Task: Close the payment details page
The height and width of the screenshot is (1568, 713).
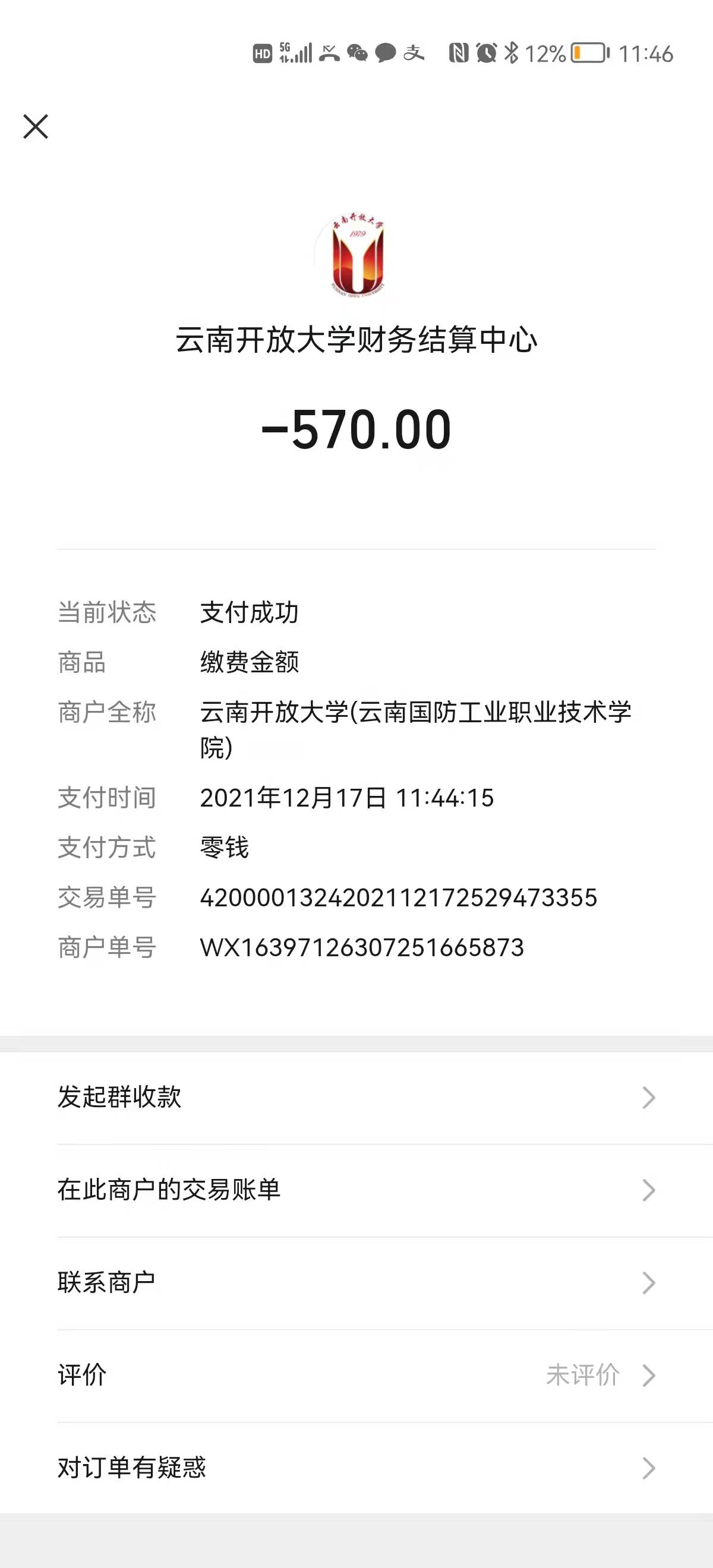Action: pyautogui.click(x=36, y=127)
